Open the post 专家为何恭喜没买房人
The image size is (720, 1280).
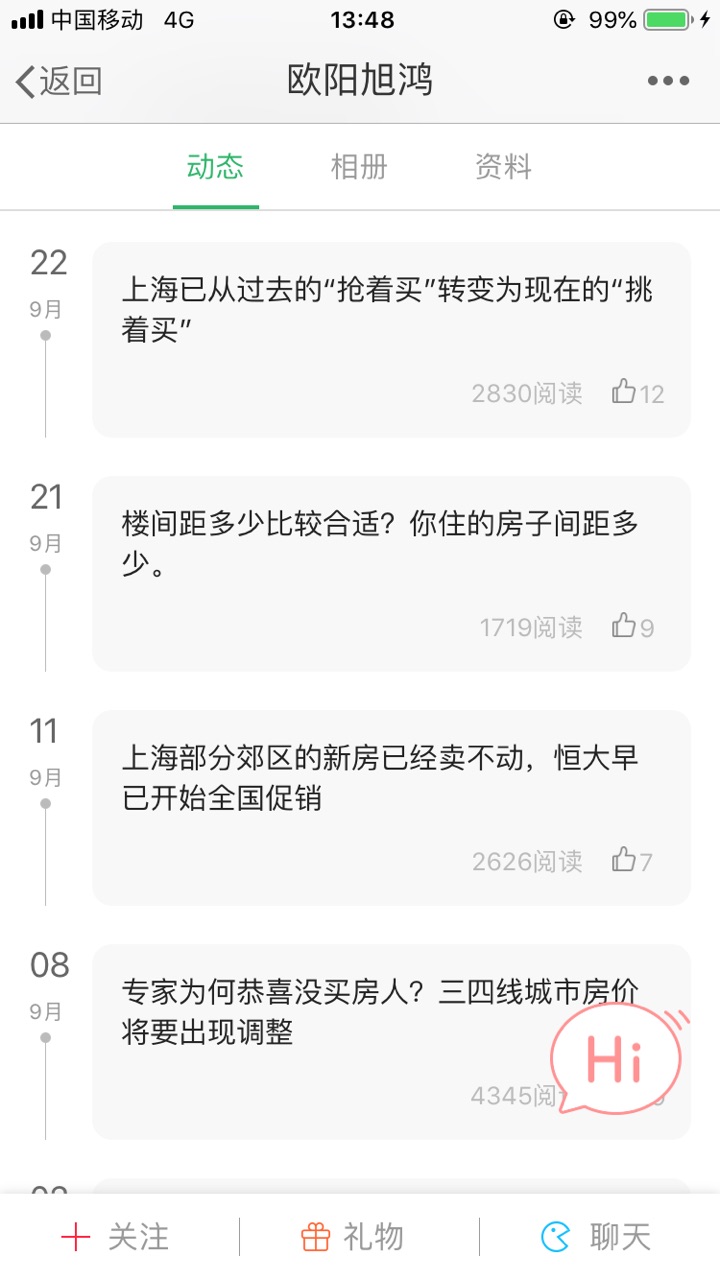click(330, 1012)
